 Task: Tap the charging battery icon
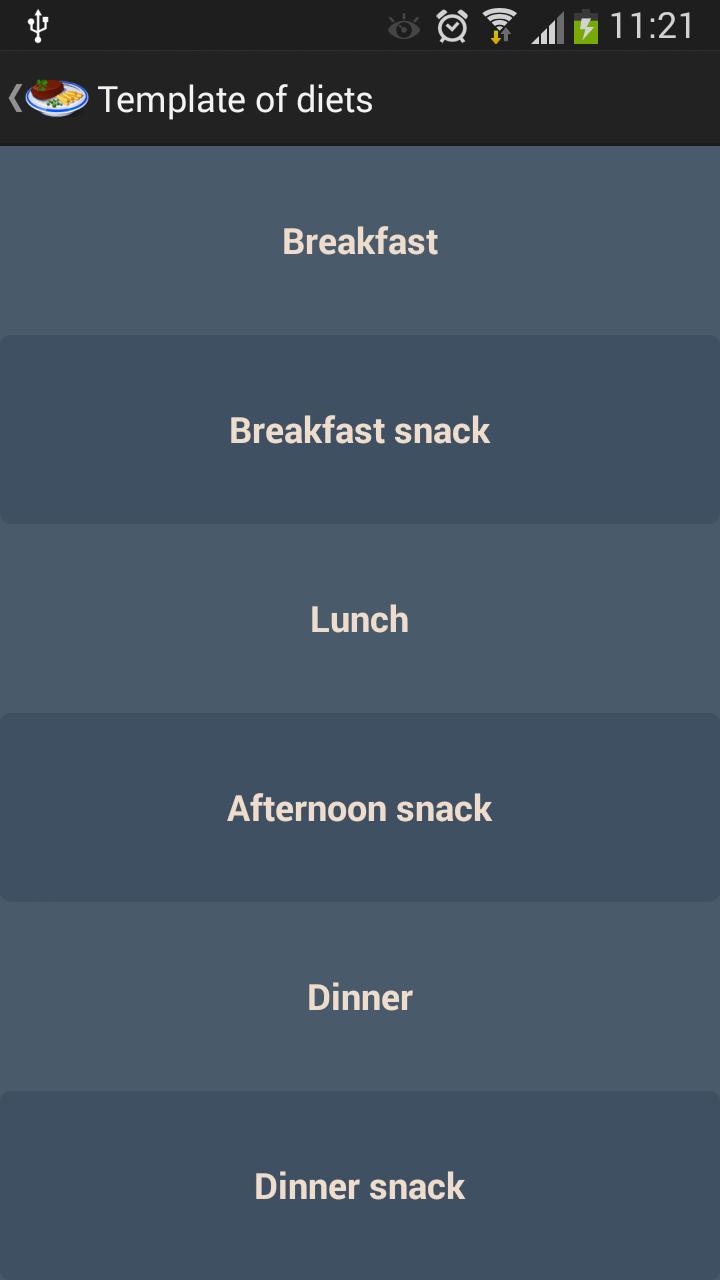click(x=585, y=25)
